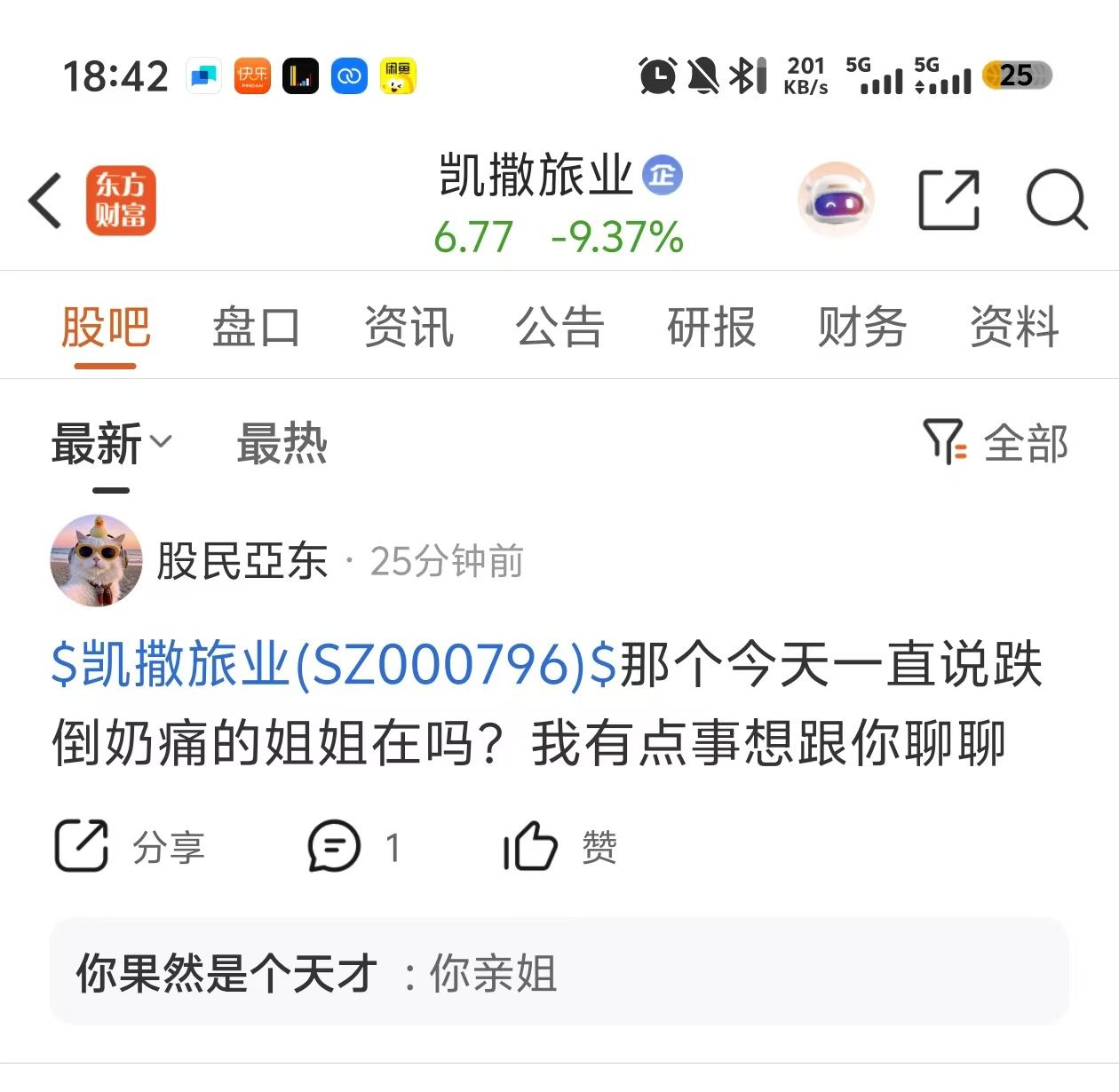Switch to the 资料 tab
Viewport: 1119px width, 1092px height.
click(1014, 327)
